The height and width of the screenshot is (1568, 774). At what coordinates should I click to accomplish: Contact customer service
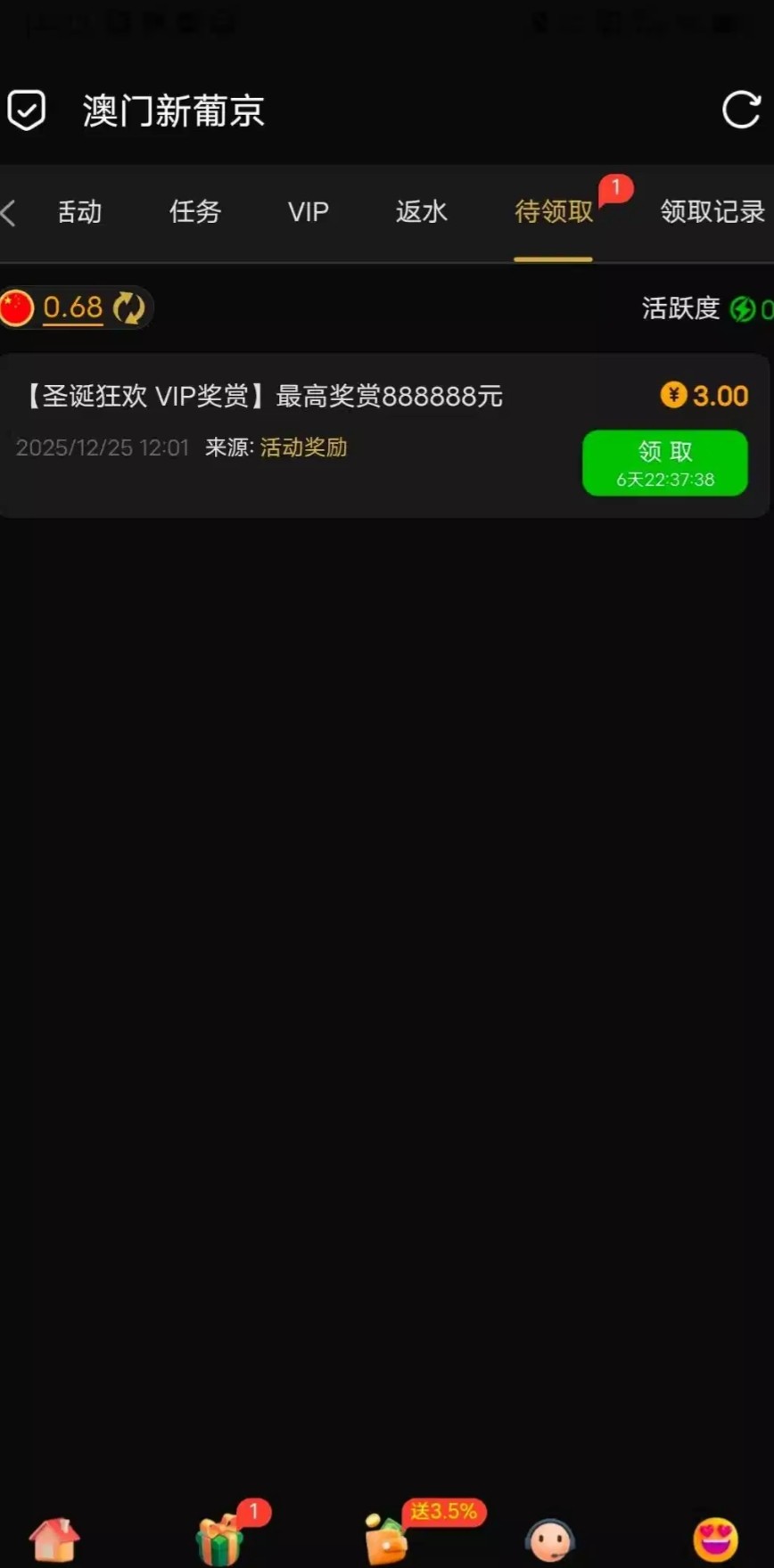pos(549,1539)
